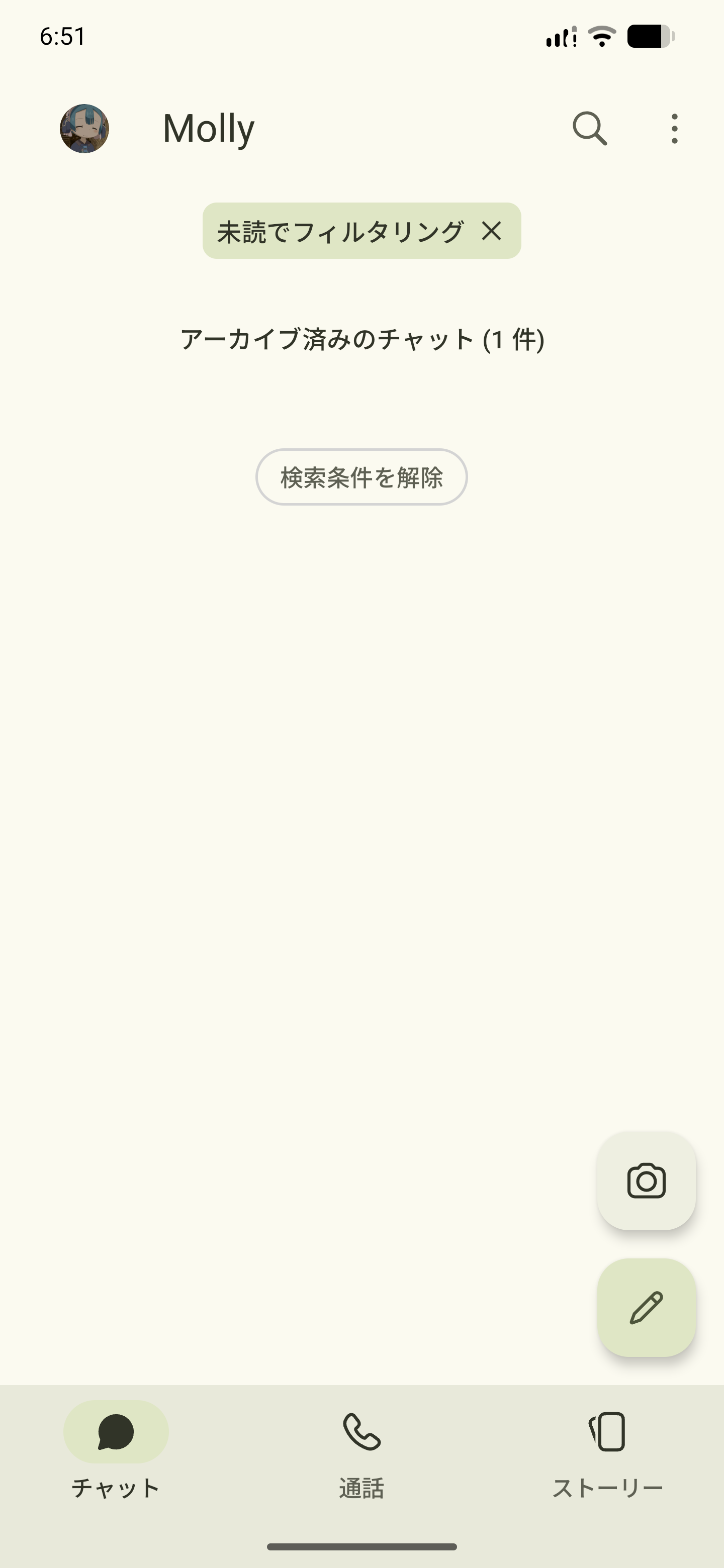Open the profile avatar next to Molly

[84, 129]
